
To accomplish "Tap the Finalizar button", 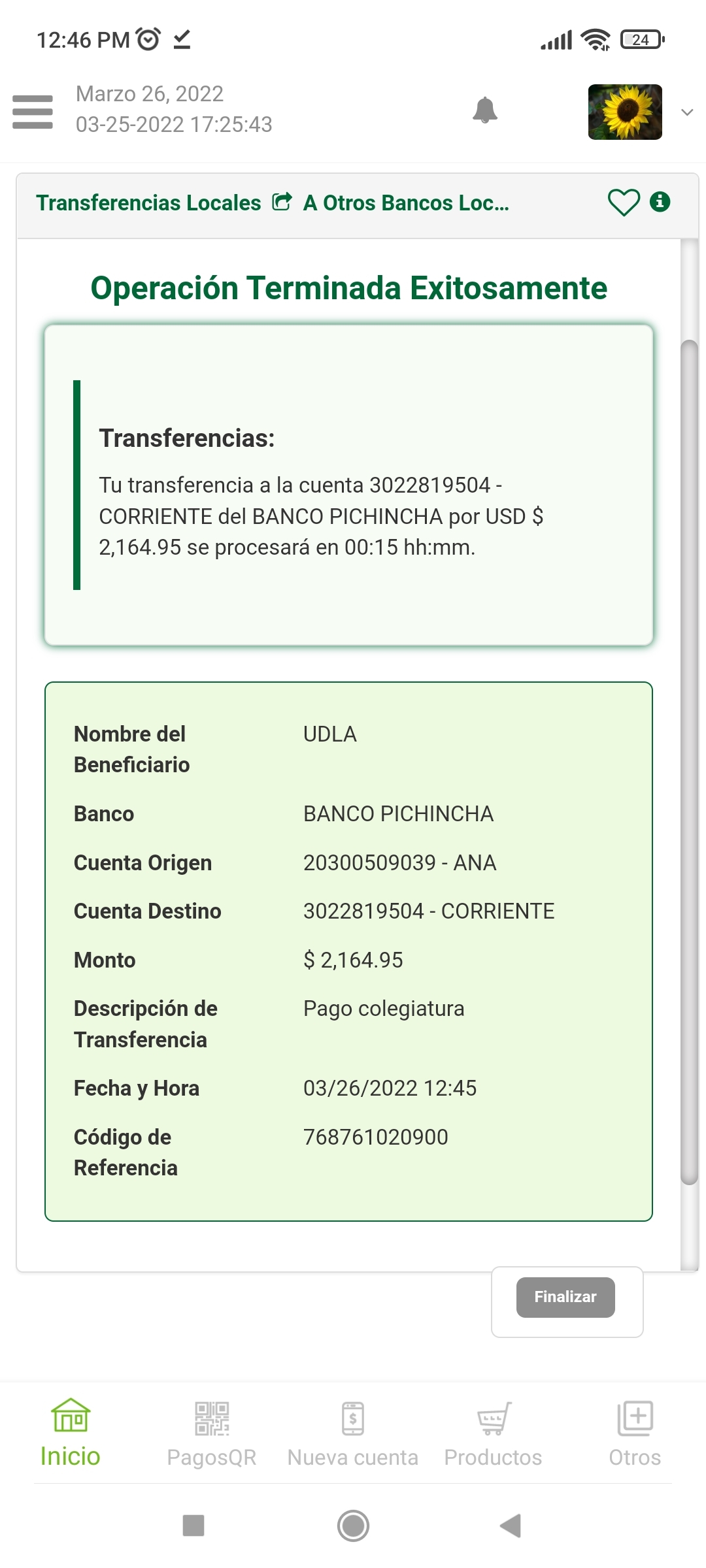I will pos(565,1297).
